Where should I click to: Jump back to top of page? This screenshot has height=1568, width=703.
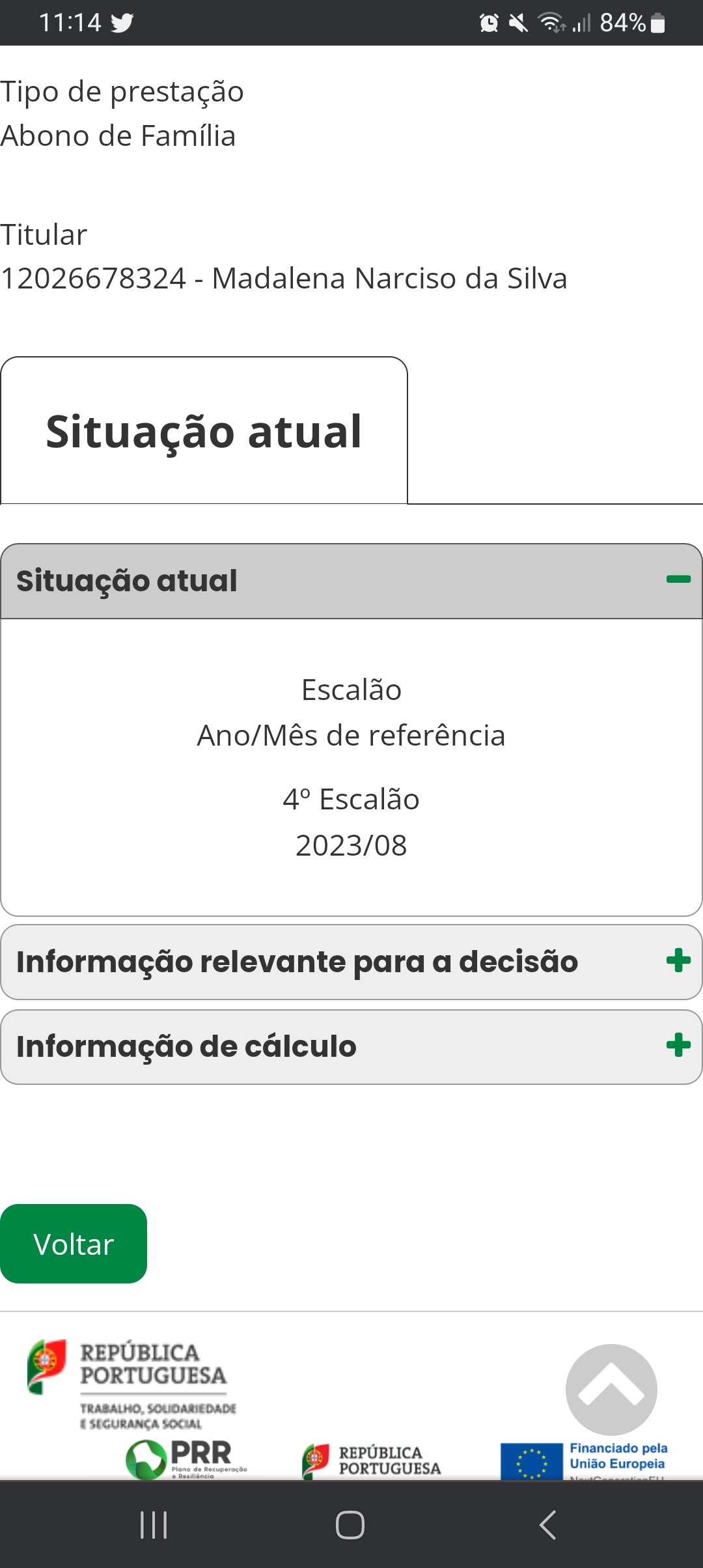(611, 1390)
